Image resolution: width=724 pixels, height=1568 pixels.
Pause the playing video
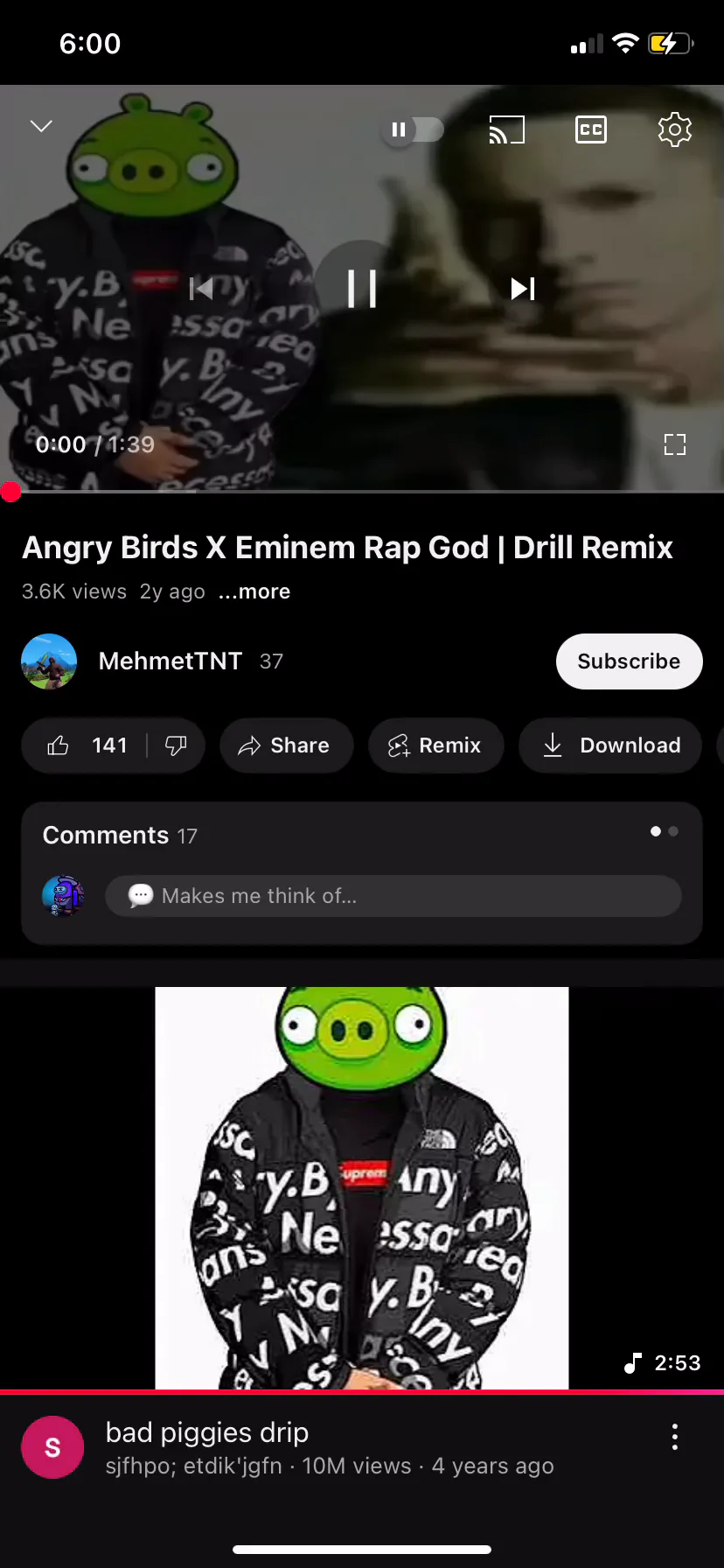click(362, 288)
